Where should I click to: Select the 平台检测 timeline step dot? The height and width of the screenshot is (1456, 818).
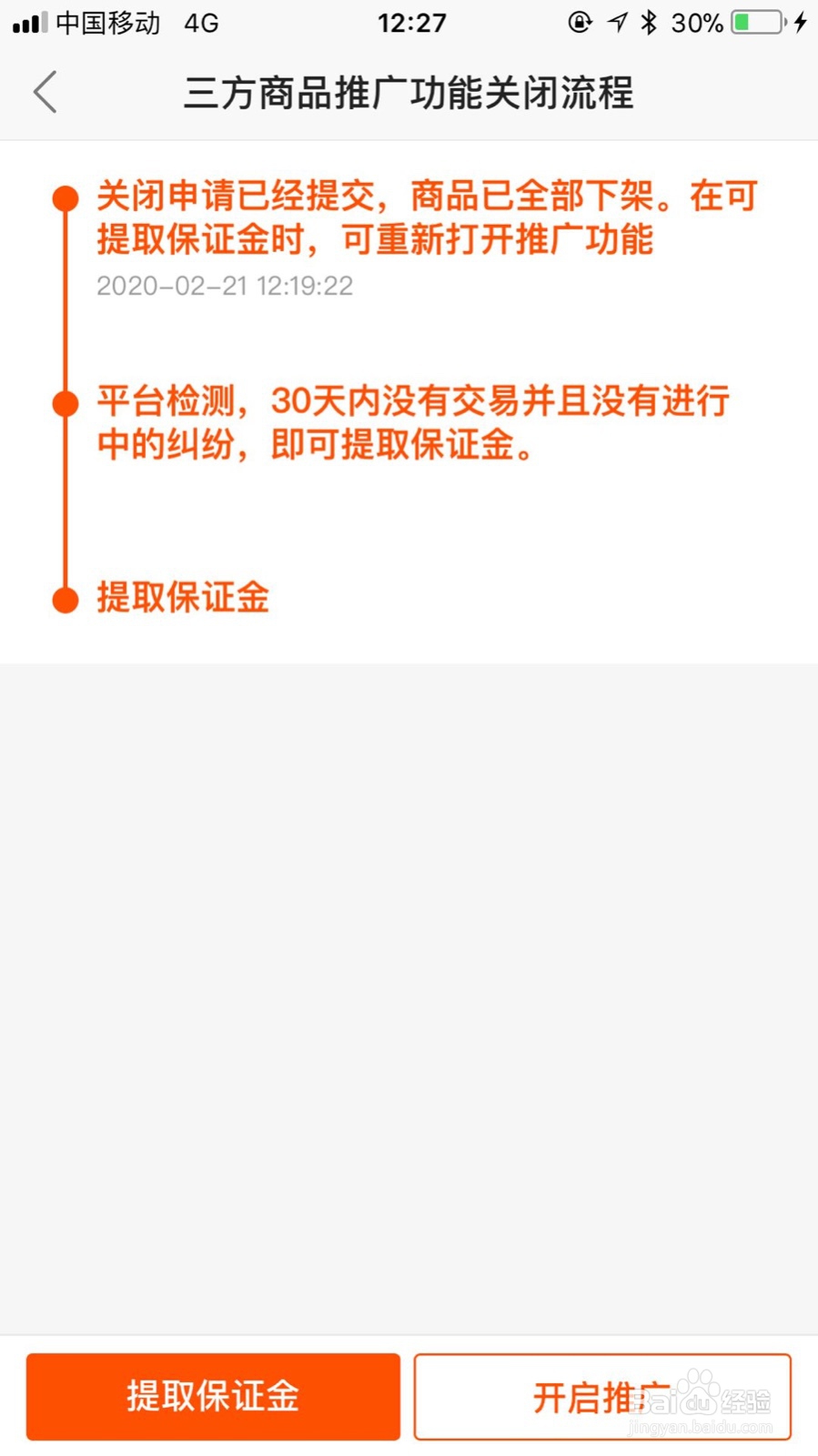point(65,403)
